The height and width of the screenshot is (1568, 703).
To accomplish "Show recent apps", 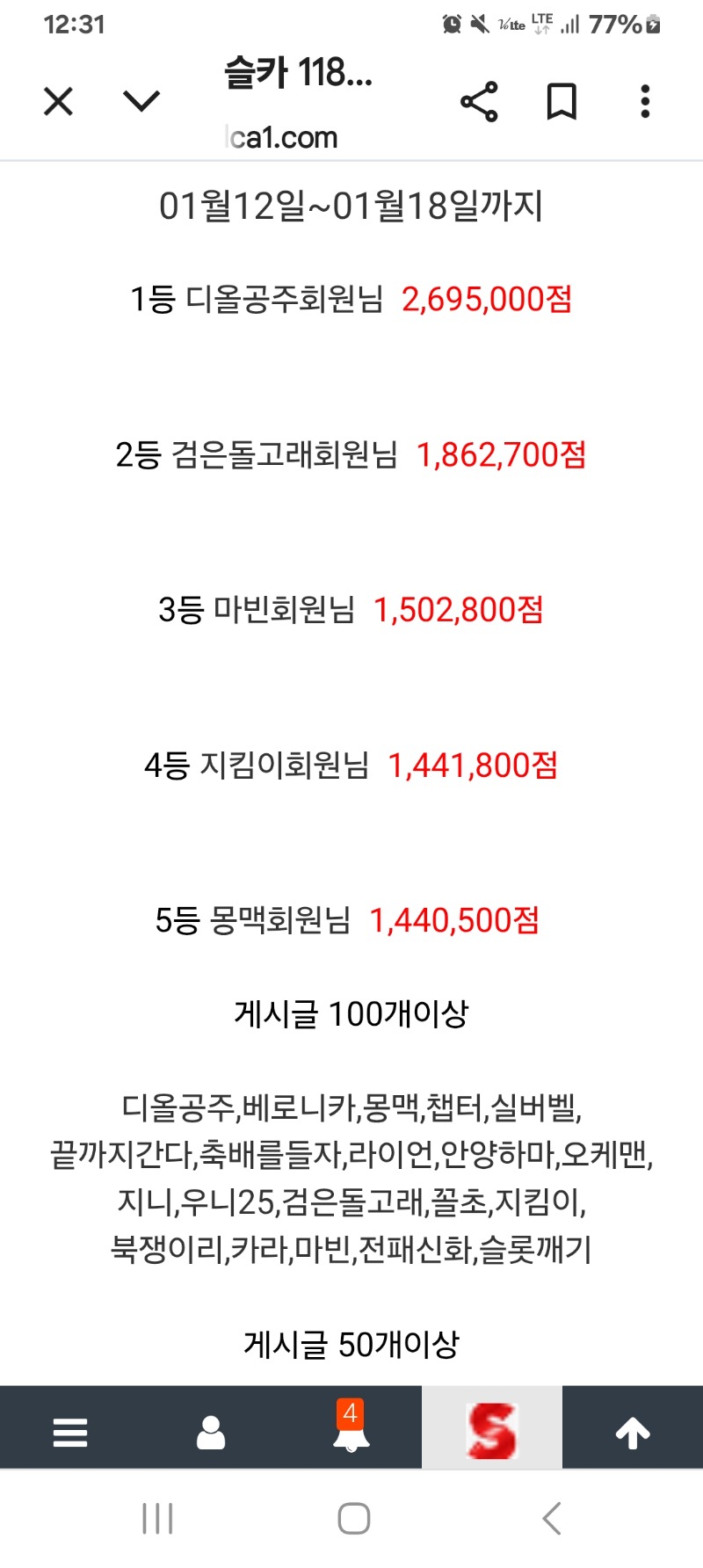I will pyautogui.click(x=158, y=1518).
